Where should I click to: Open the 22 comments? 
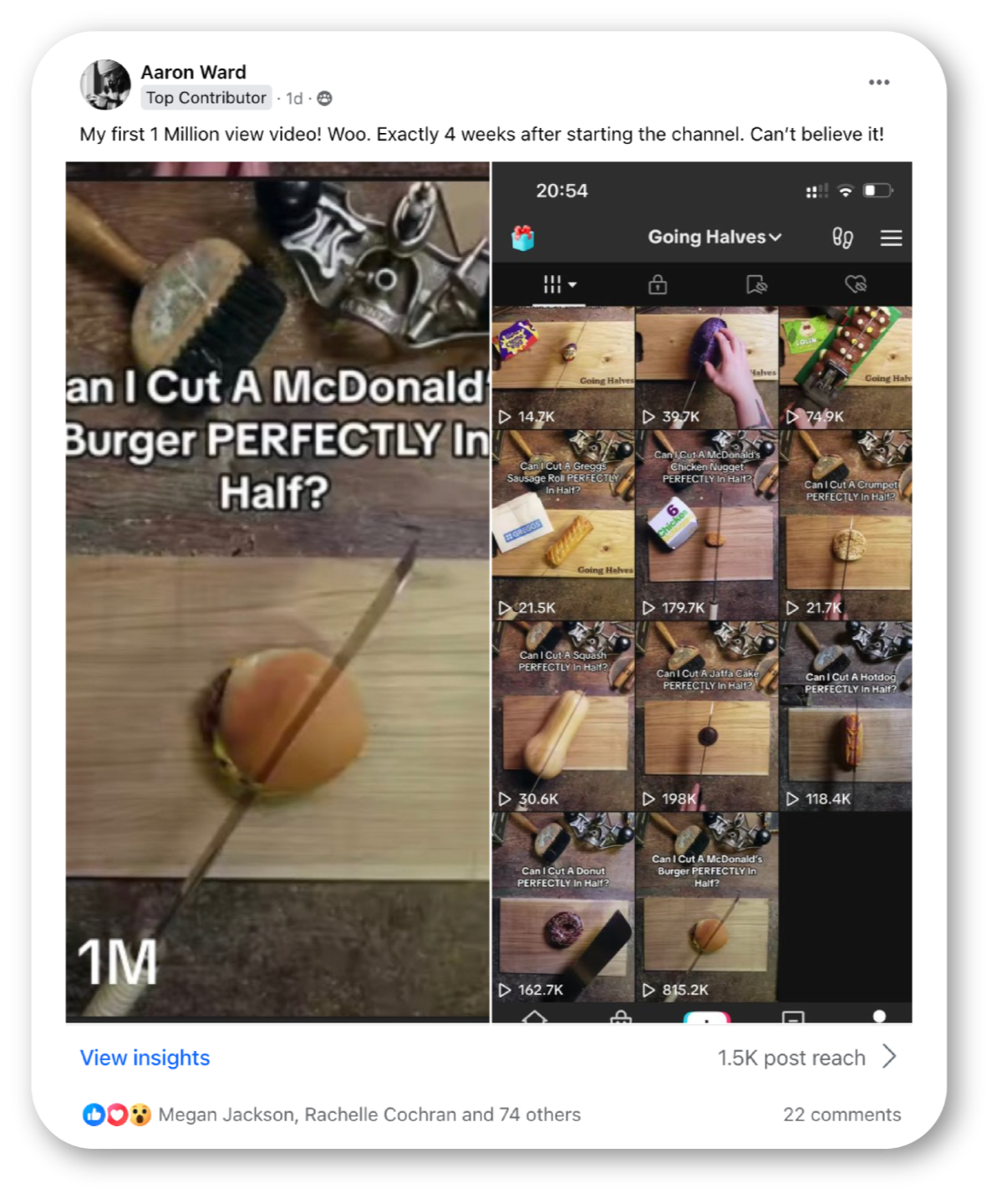(x=842, y=1115)
